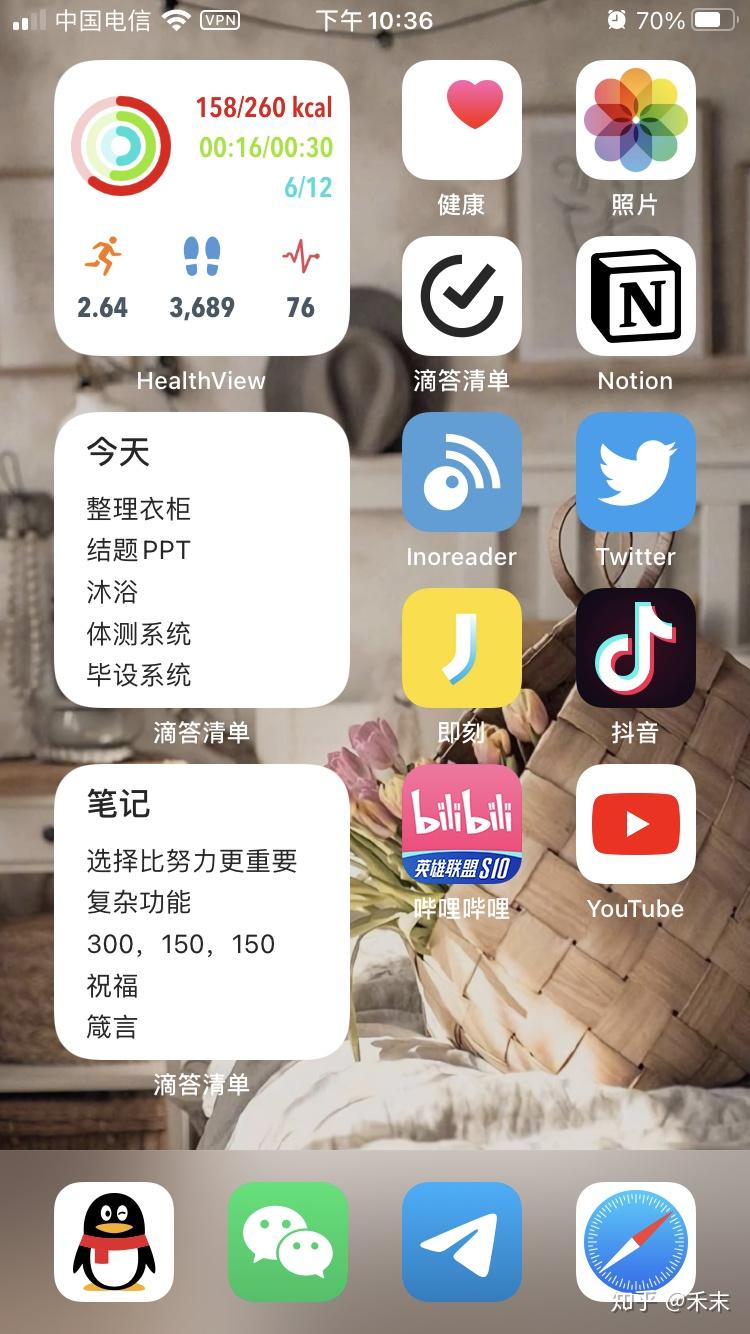
Task: Launch 抖音 (Douyin)
Action: click(635, 648)
